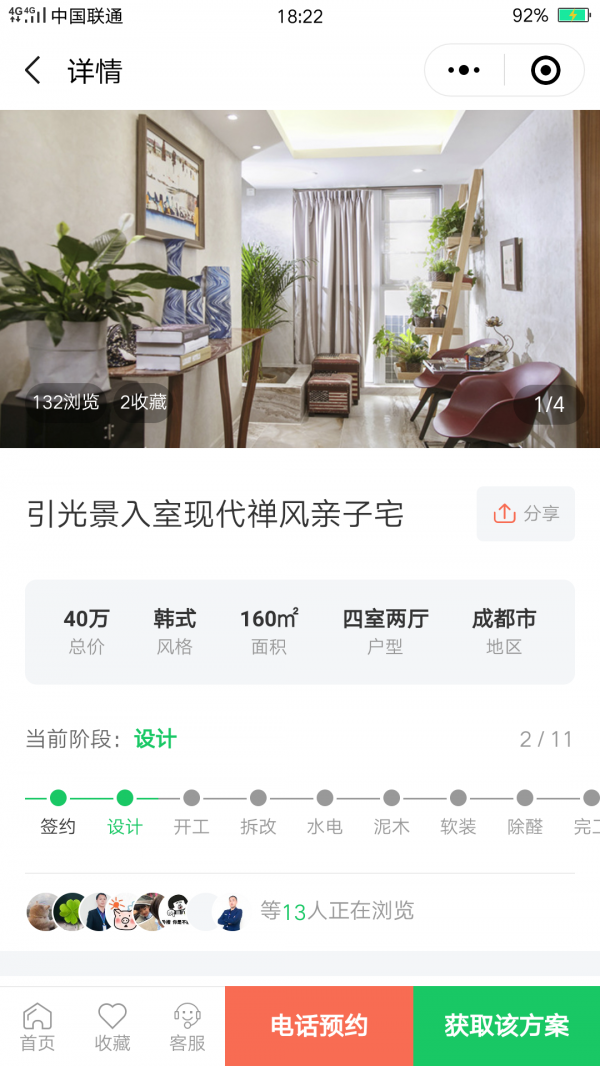Select the 软装 stage marker
The width and height of the screenshot is (600, 1066).
(458, 798)
